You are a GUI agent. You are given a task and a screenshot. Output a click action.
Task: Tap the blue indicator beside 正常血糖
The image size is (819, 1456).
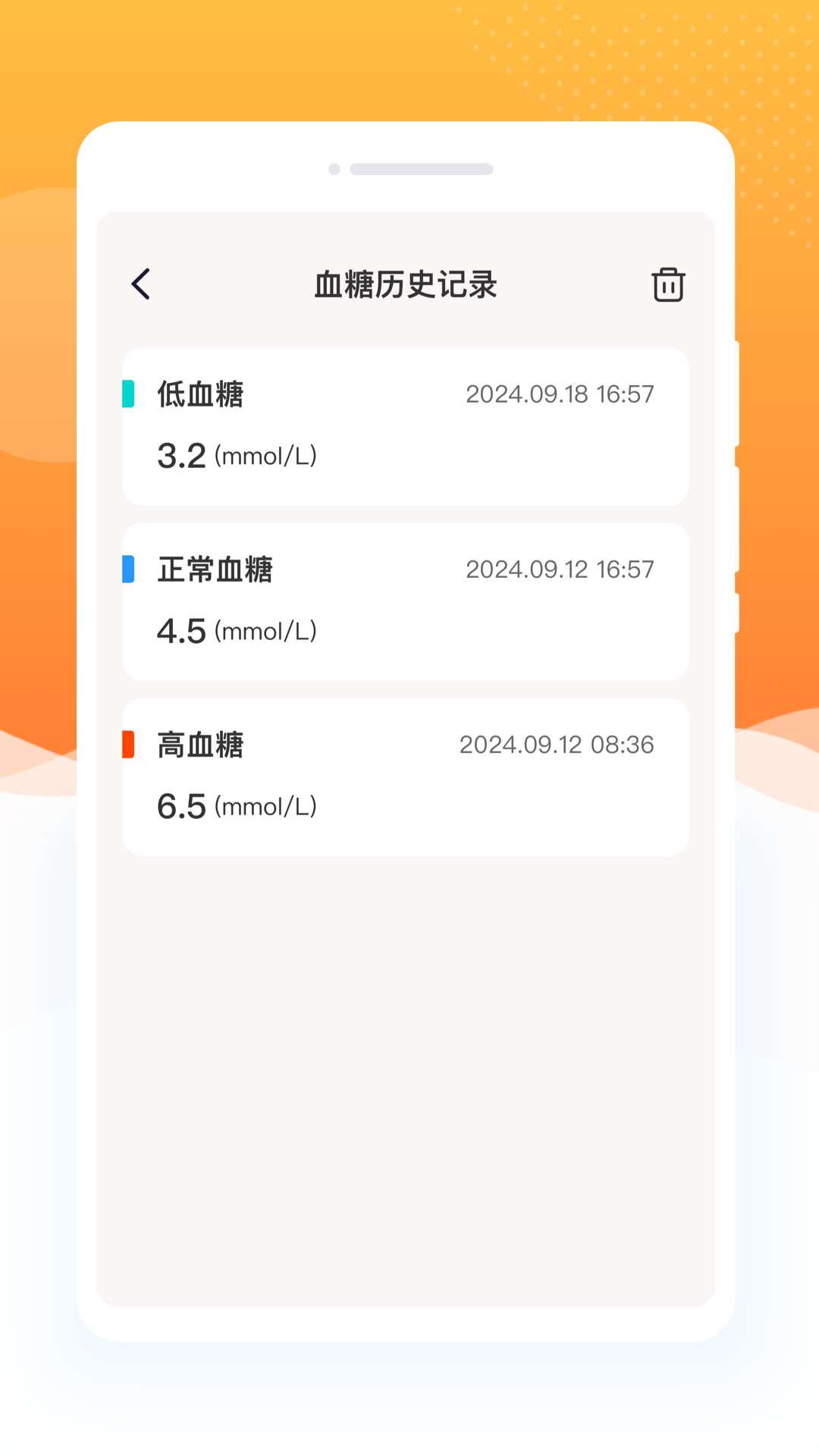coord(127,569)
